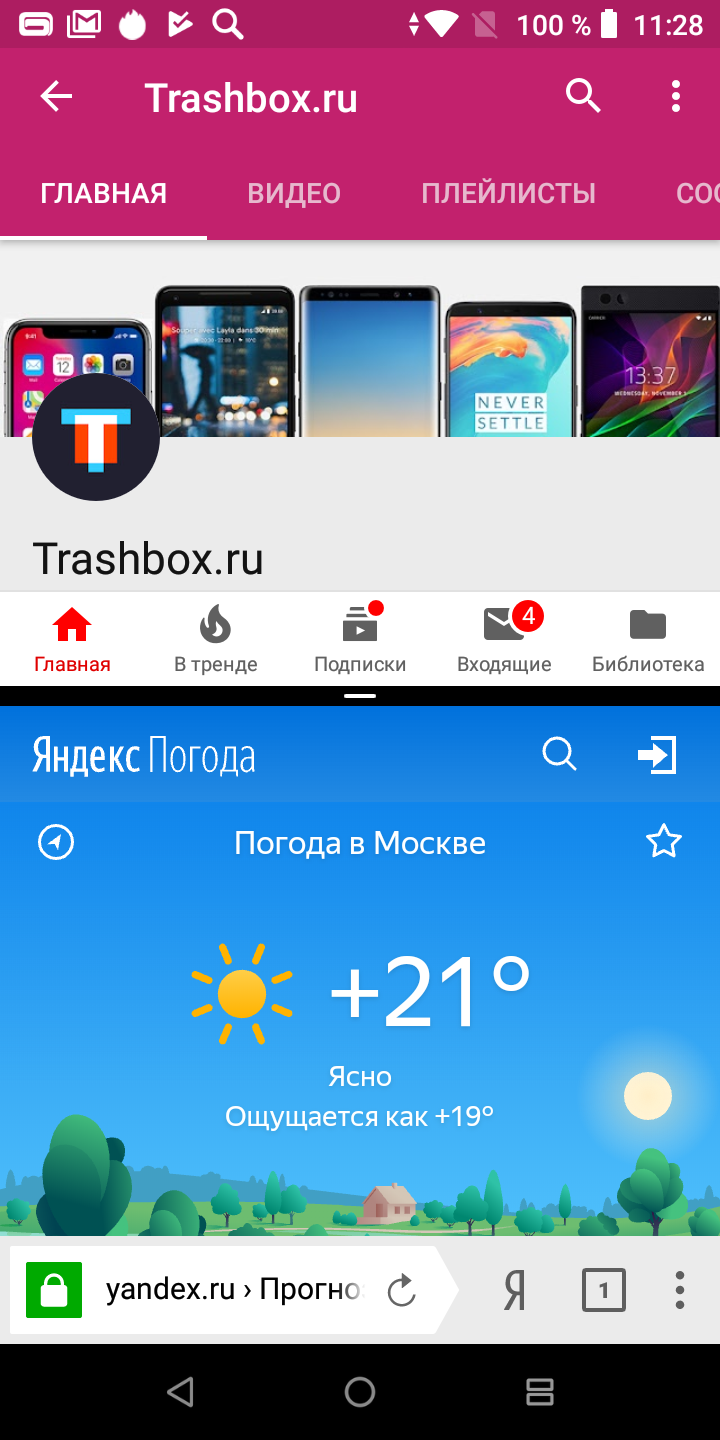Switch to the ПЛЕЙЛИСТЫ tab
Viewport: 720px width, 1440px height.
tap(508, 193)
